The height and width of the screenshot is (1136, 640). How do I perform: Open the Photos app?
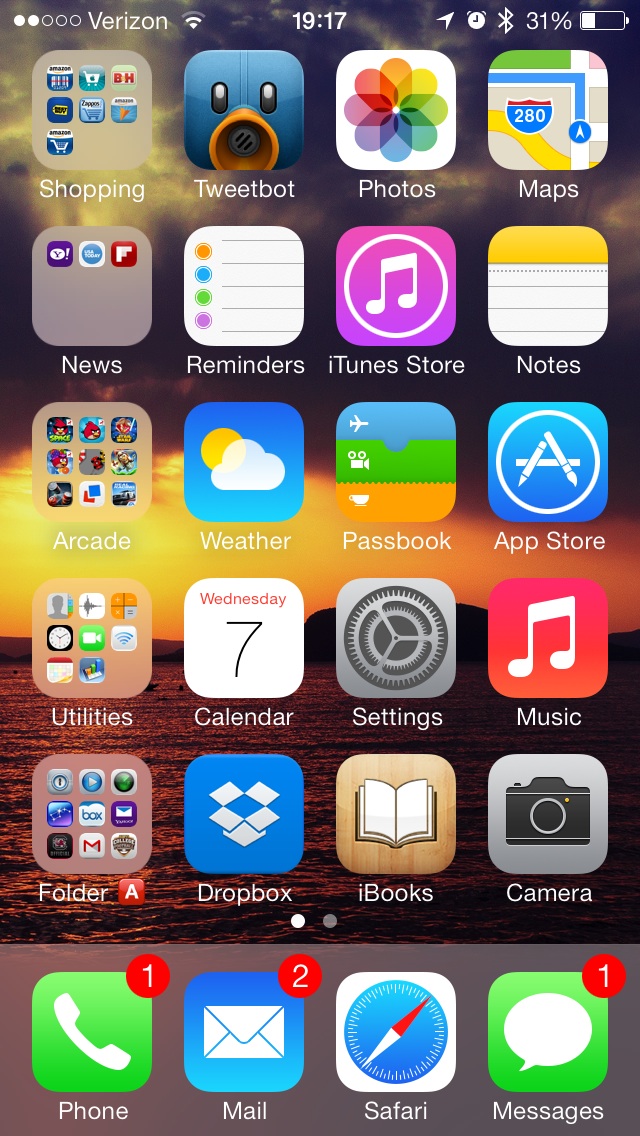[396, 110]
